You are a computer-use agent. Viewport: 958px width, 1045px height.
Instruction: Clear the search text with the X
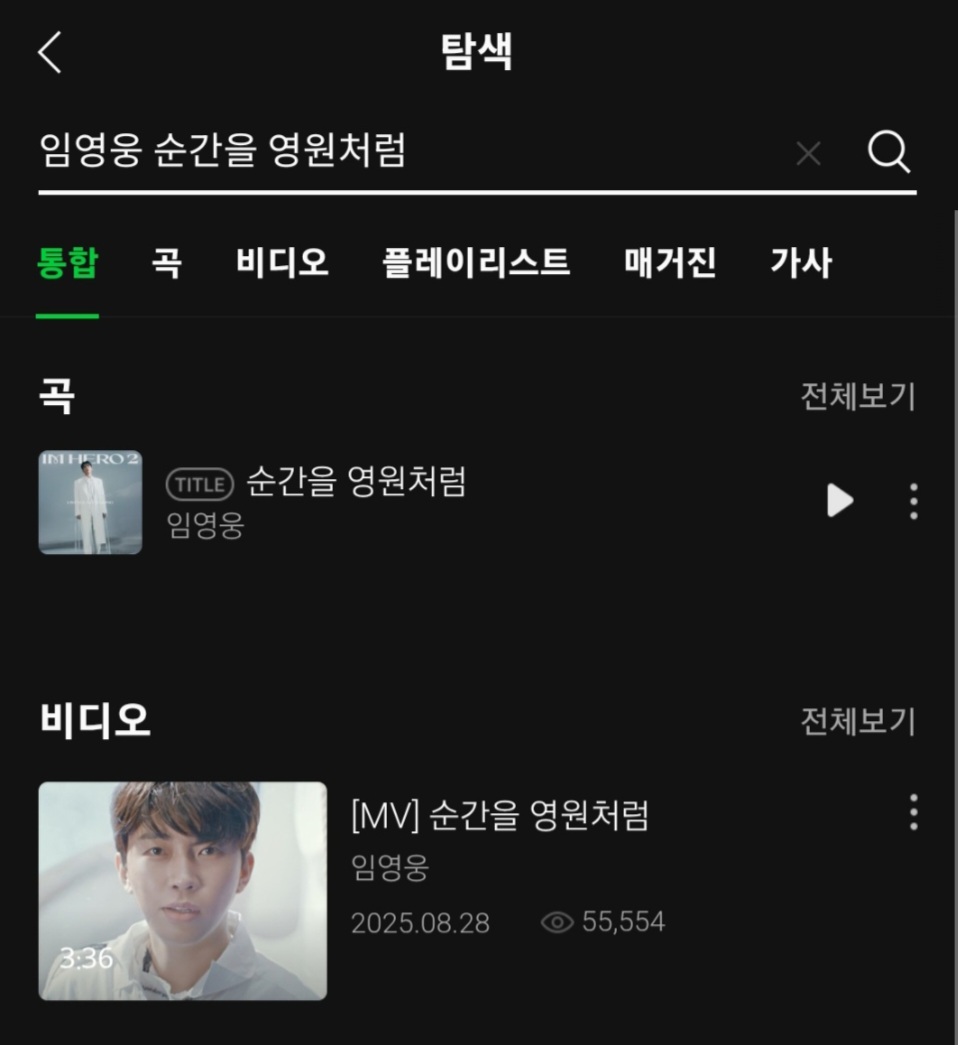pyautogui.click(x=808, y=153)
